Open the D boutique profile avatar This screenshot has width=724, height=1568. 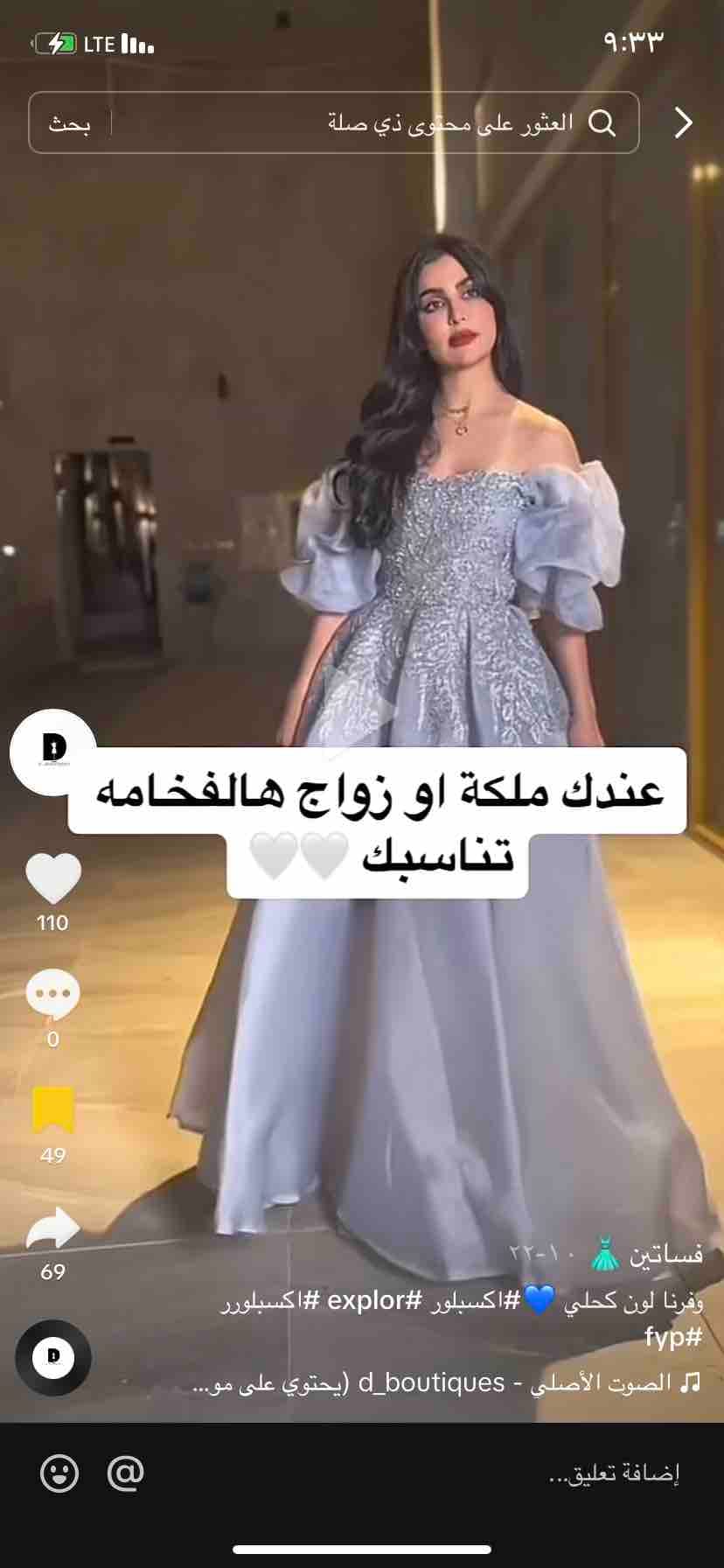[x=53, y=752]
